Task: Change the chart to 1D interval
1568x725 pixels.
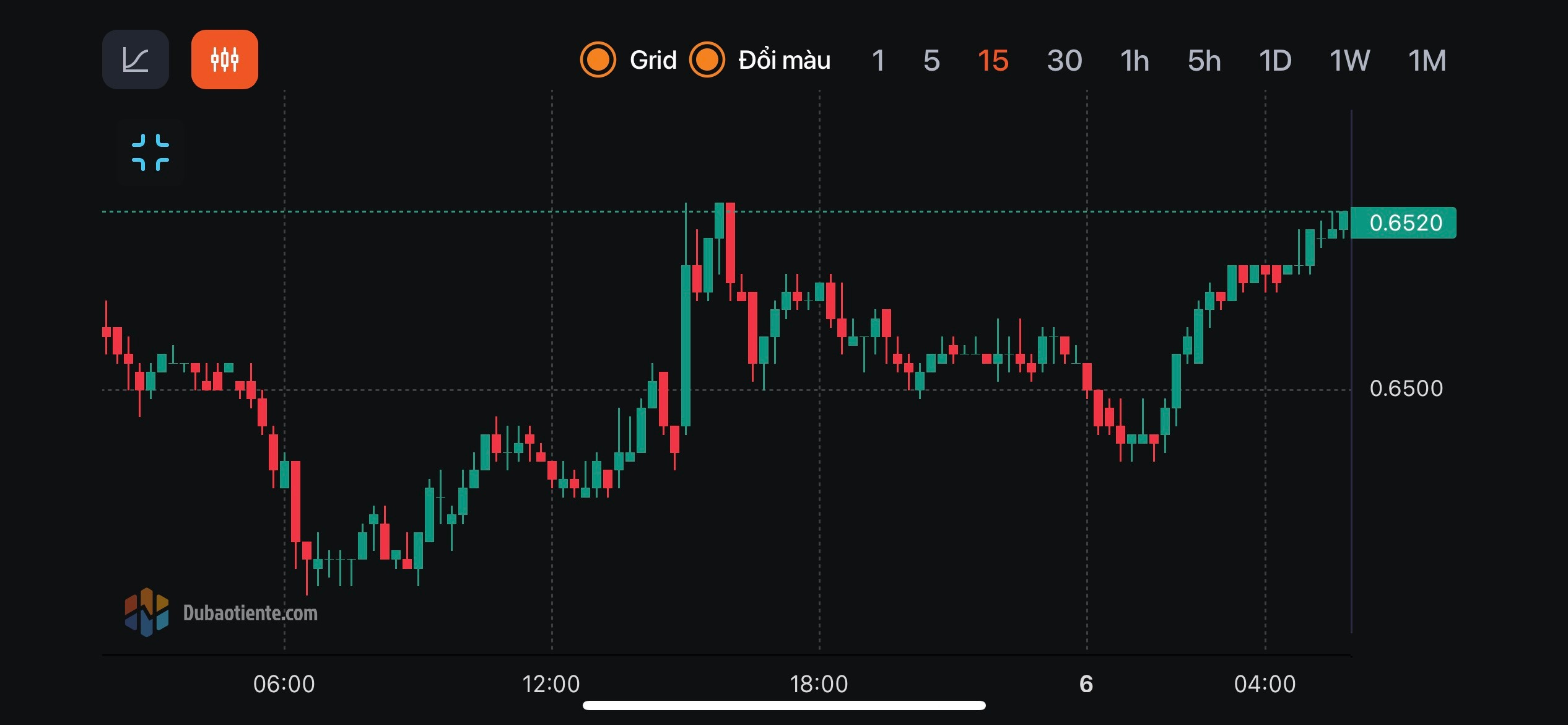Action: [1275, 61]
